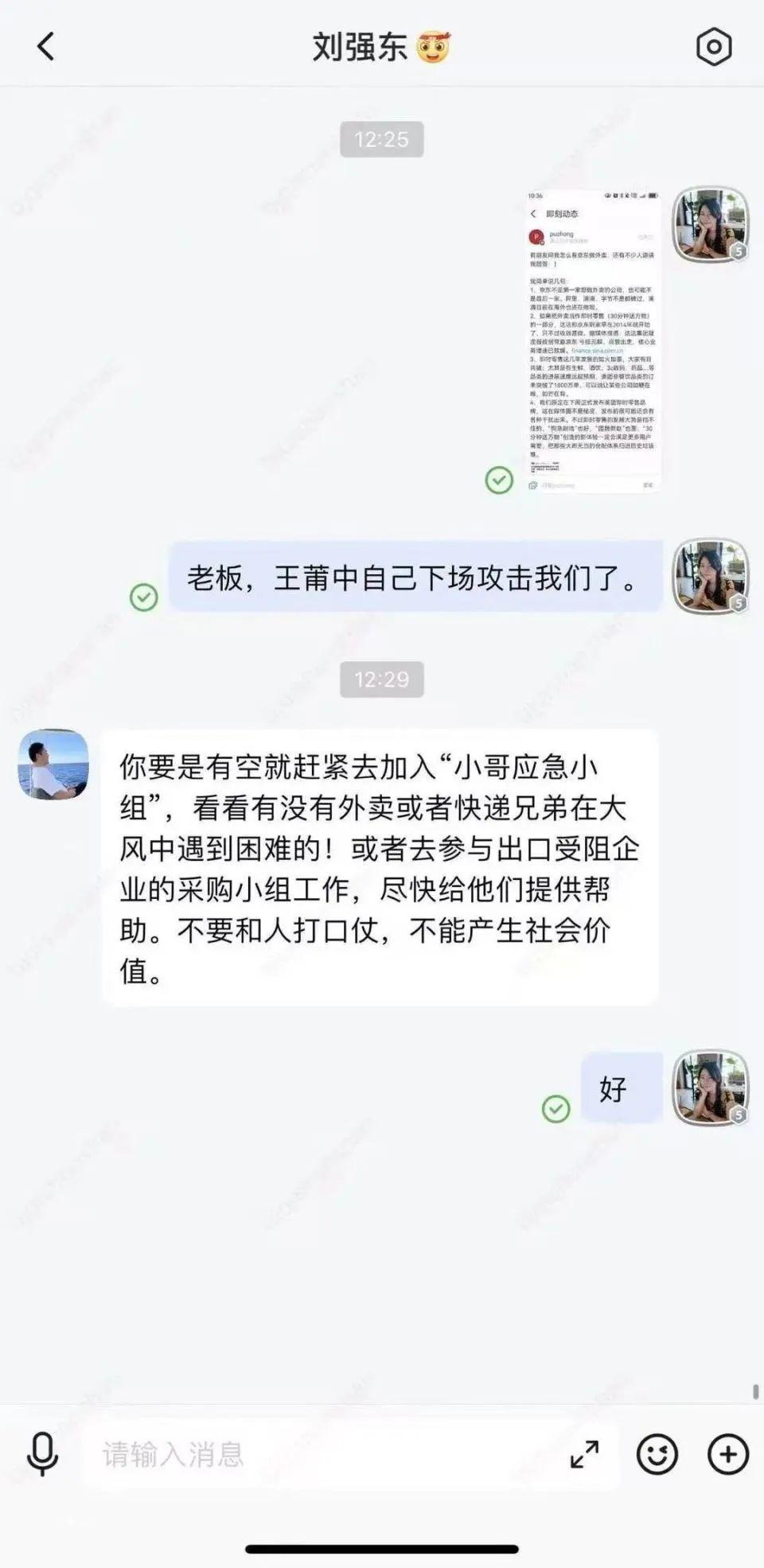Open the shared screenshot image message
The image size is (764, 1568).
tap(593, 340)
